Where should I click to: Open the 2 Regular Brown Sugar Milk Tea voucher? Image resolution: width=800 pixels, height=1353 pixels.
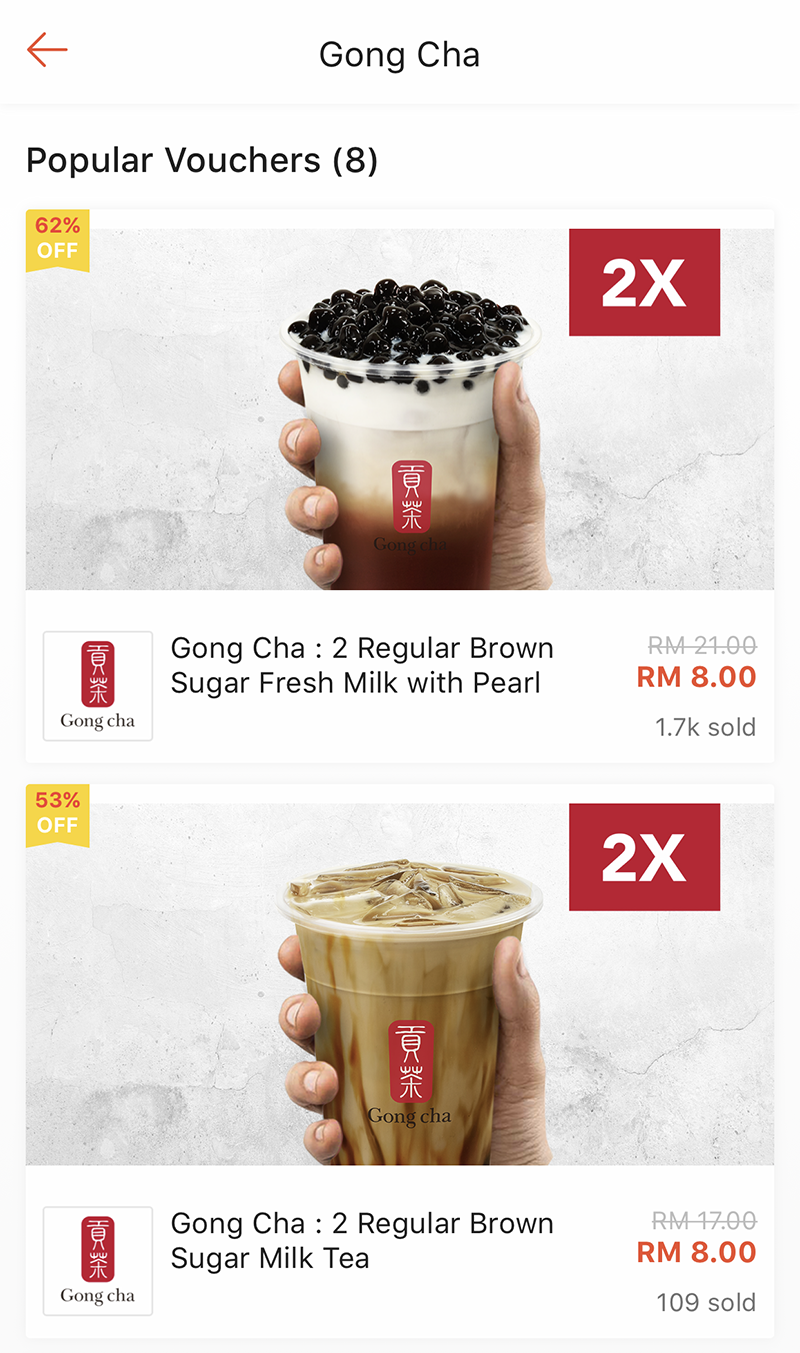[x=400, y=1061]
